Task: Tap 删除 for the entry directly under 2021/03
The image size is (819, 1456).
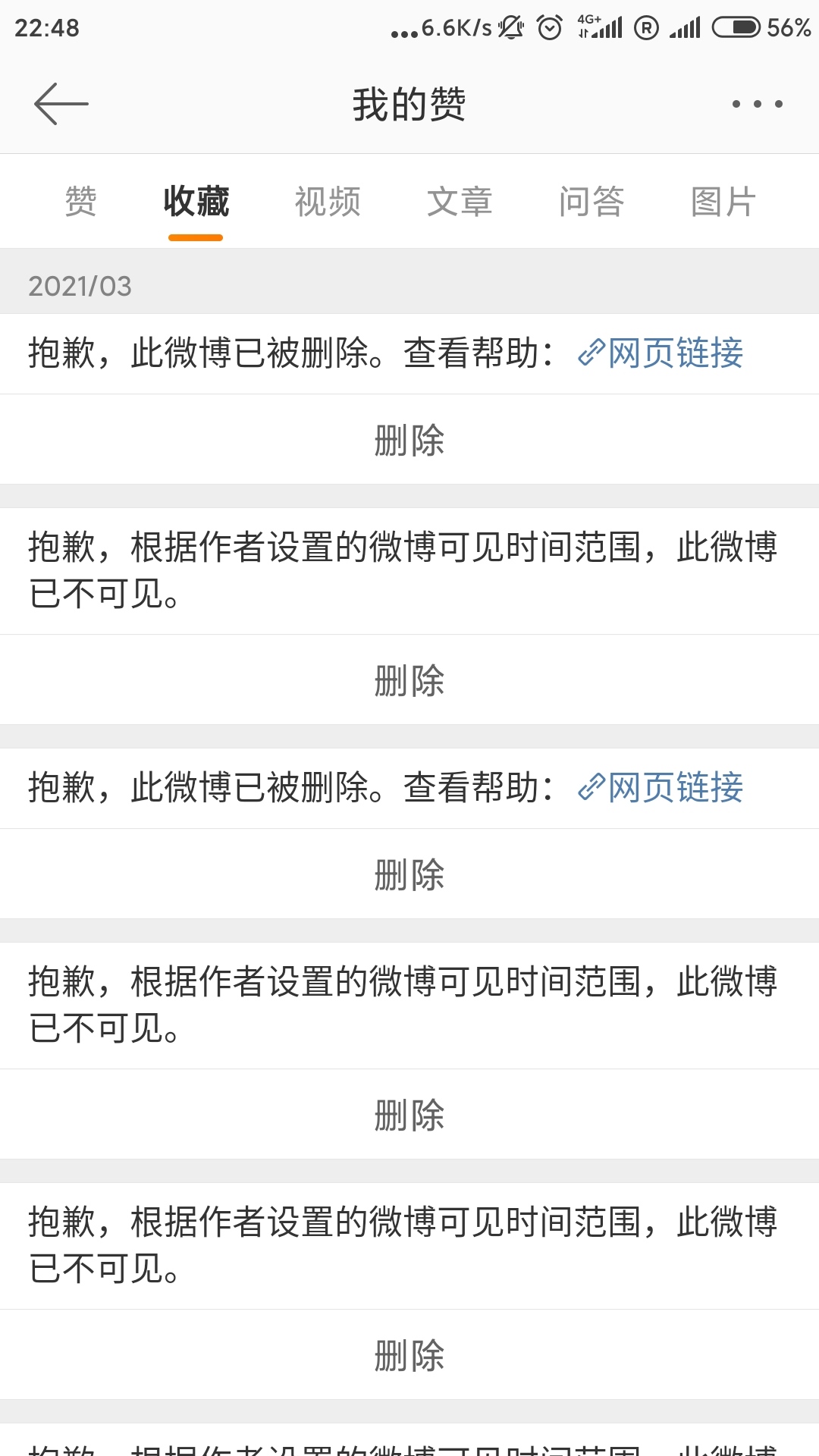Action: 409,440
